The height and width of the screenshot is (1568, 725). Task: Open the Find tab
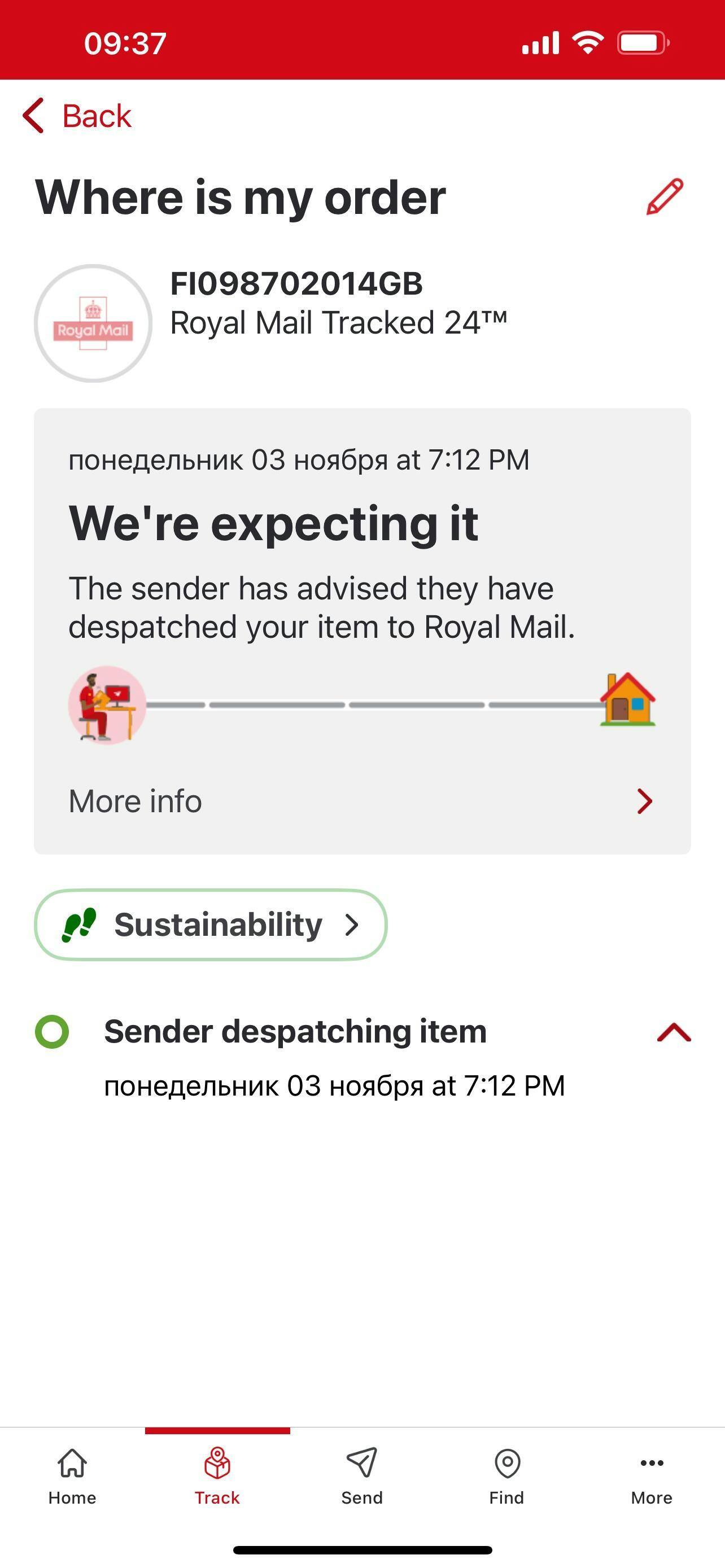click(x=506, y=1475)
